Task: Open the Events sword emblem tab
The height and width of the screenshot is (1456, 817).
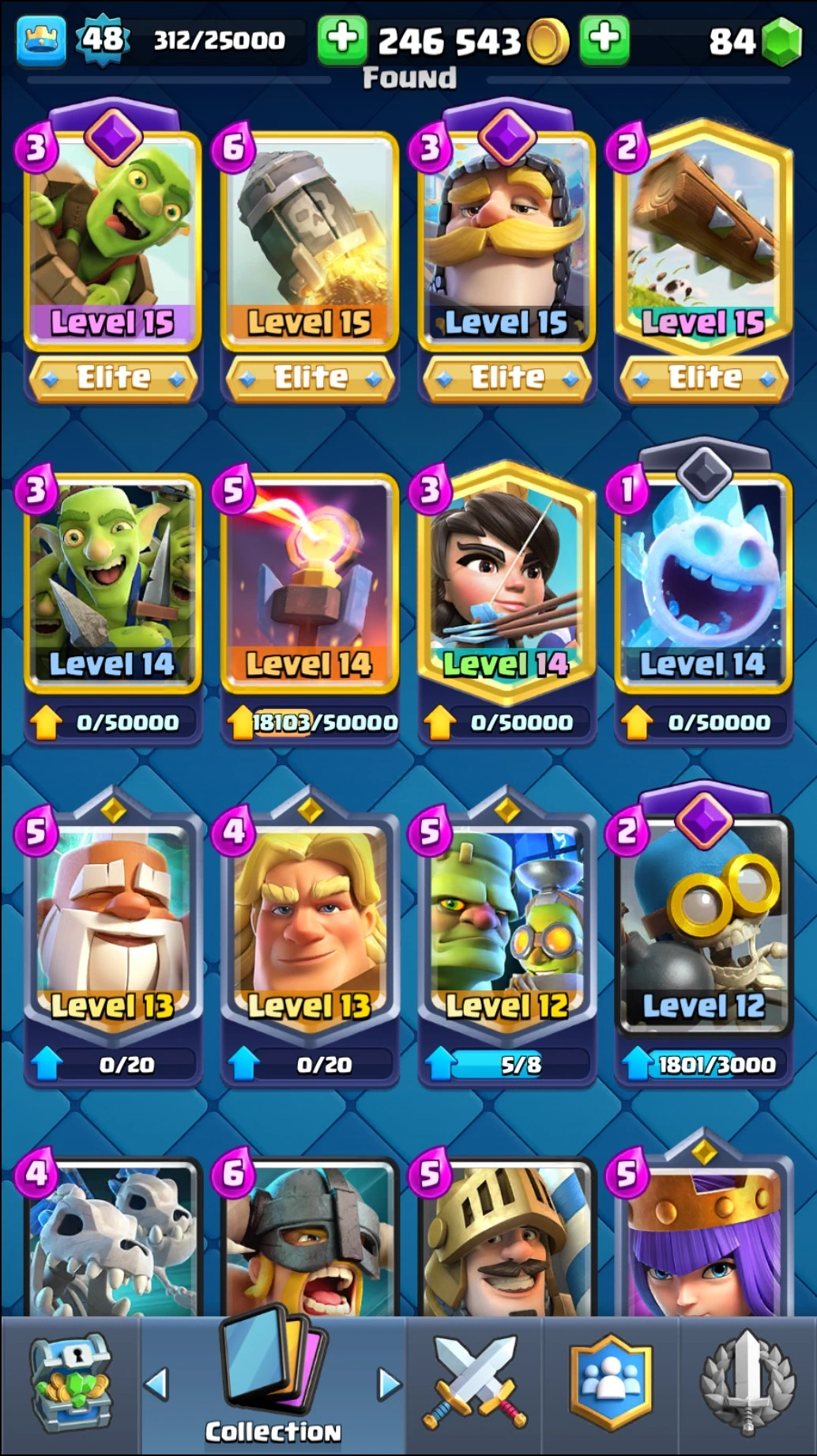Action: [x=747, y=1385]
